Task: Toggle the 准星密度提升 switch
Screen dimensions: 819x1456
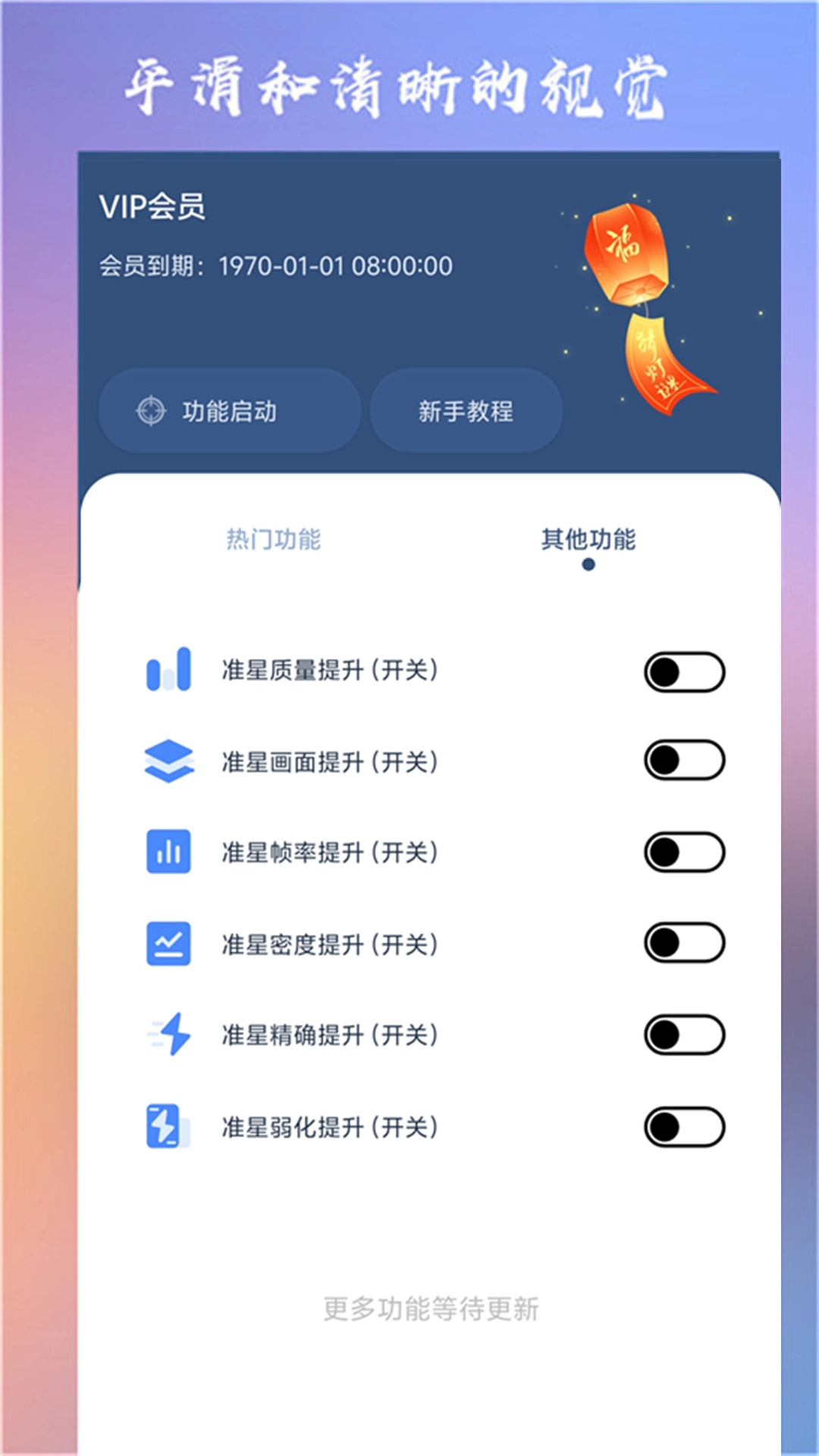Action: [683, 944]
